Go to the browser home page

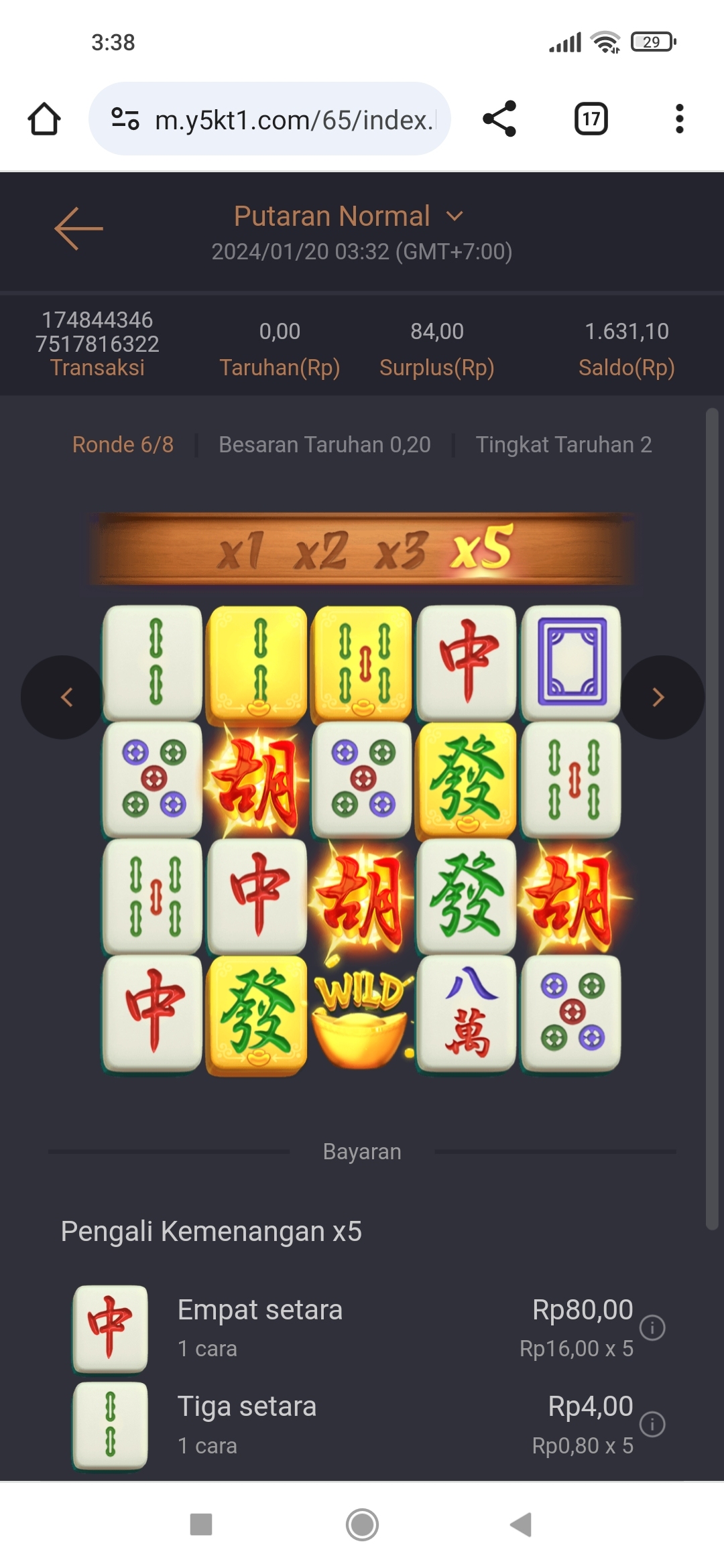click(44, 119)
